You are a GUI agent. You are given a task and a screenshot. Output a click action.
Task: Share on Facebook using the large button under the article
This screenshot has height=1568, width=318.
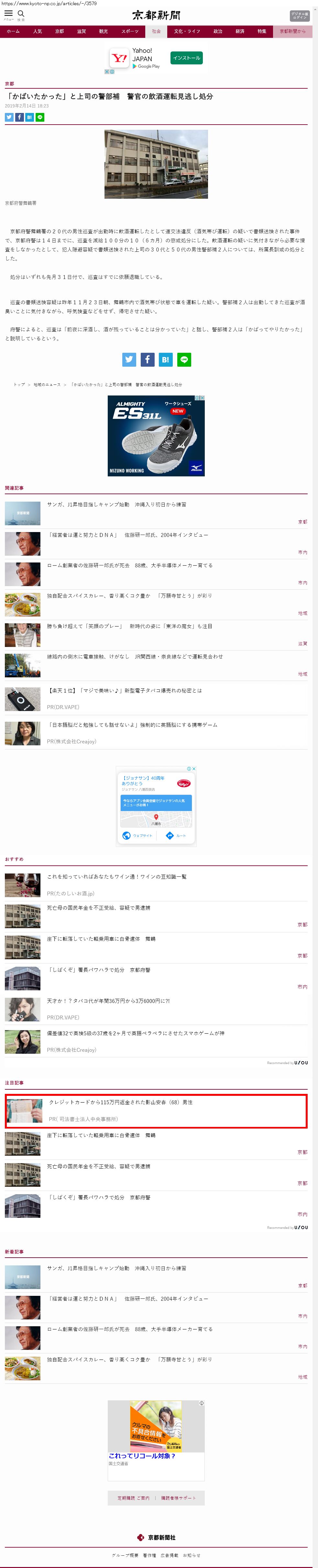(147, 360)
